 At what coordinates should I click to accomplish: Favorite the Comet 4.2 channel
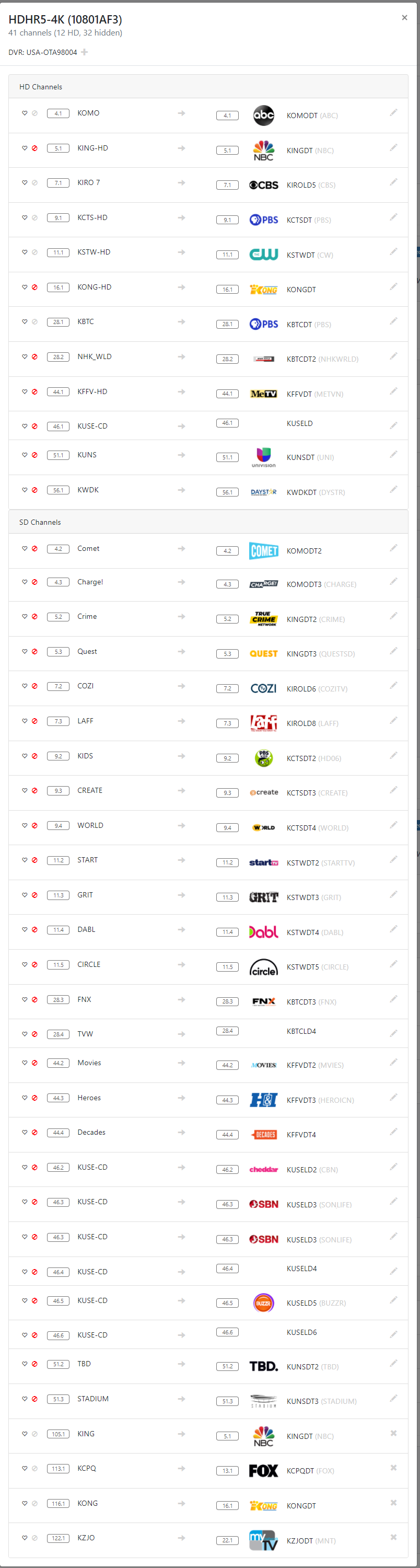[25, 548]
